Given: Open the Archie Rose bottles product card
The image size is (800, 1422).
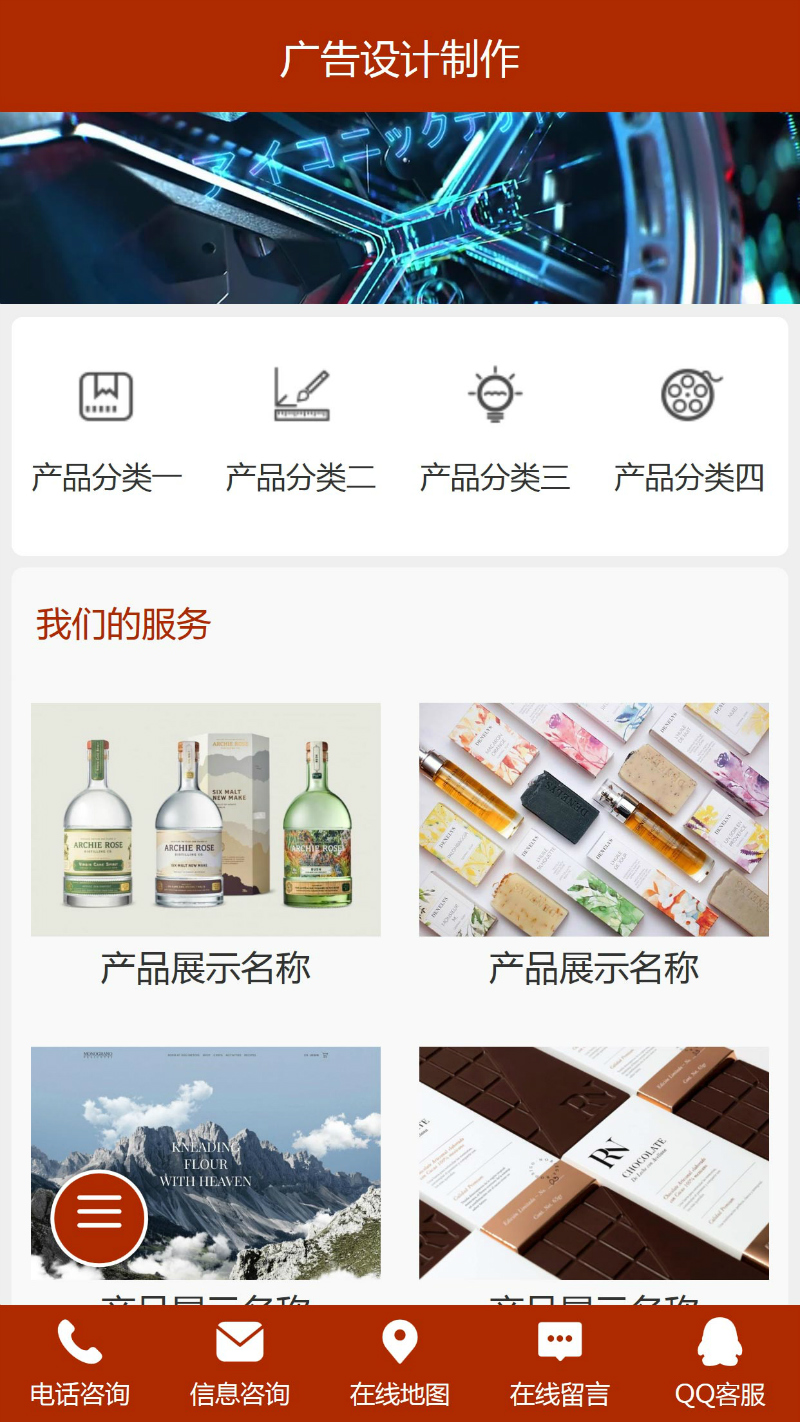Looking at the screenshot, I should pyautogui.click(x=206, y=820).
